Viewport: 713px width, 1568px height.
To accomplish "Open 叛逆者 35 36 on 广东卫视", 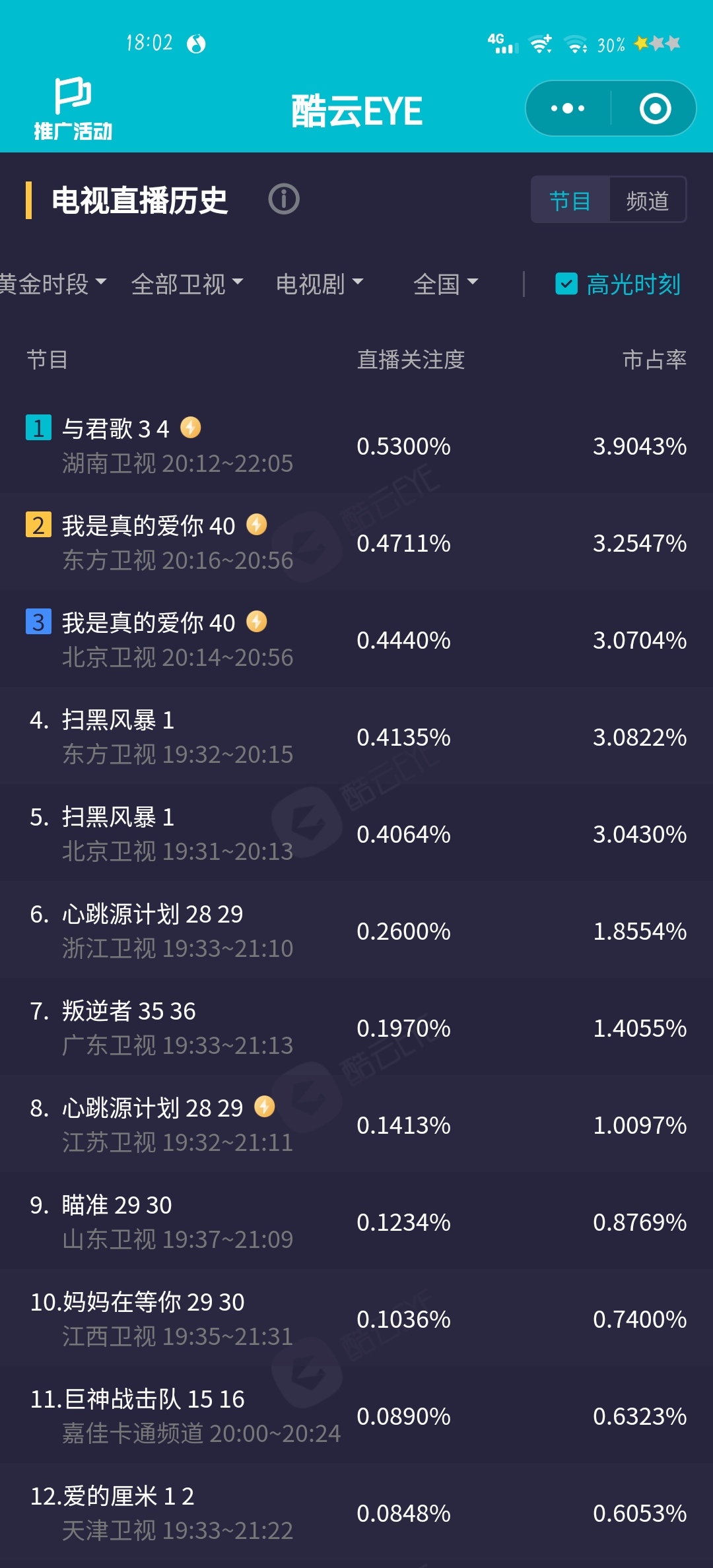I will (356, 1028).
